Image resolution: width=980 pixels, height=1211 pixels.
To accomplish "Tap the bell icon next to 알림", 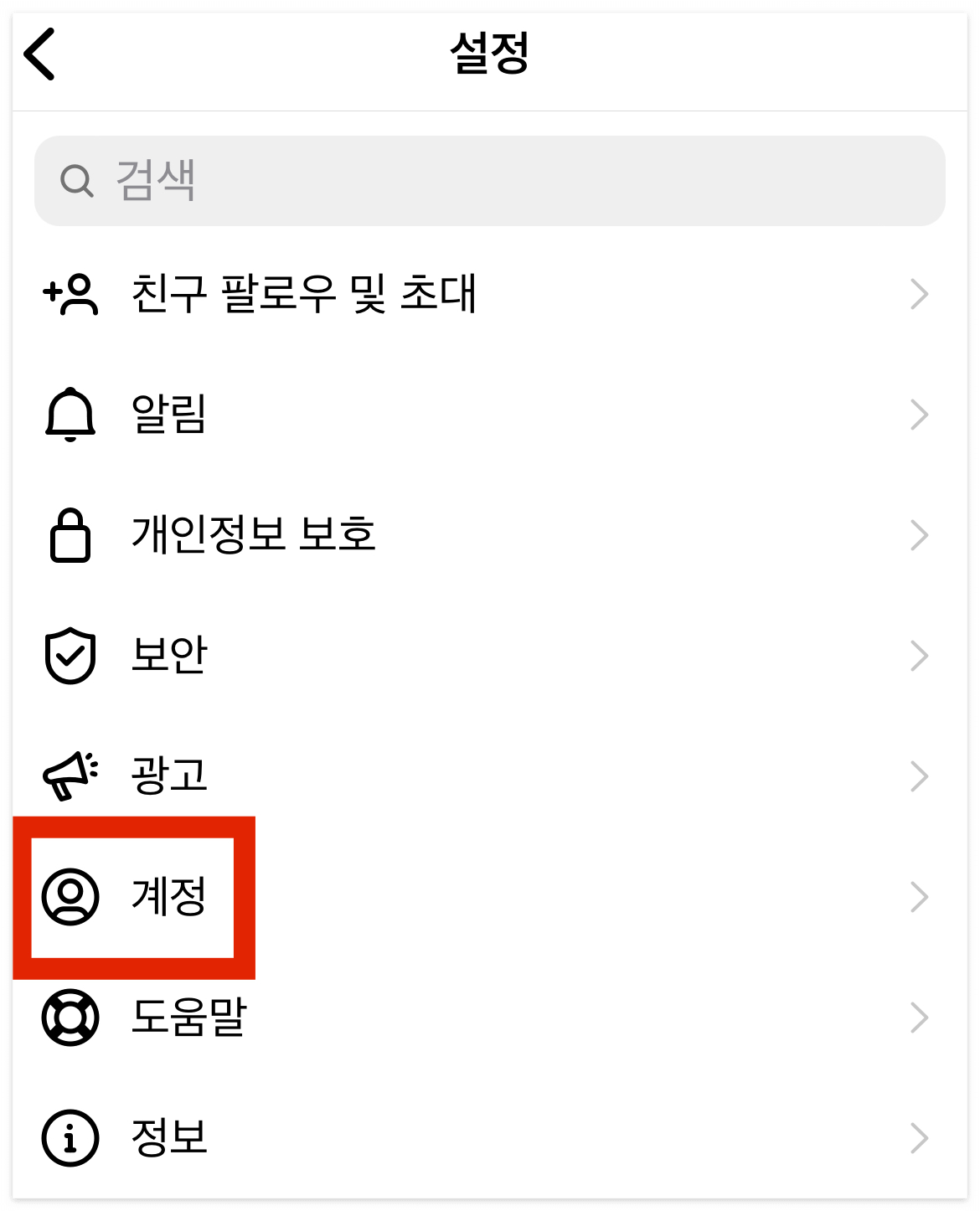I will pos(70,414).
